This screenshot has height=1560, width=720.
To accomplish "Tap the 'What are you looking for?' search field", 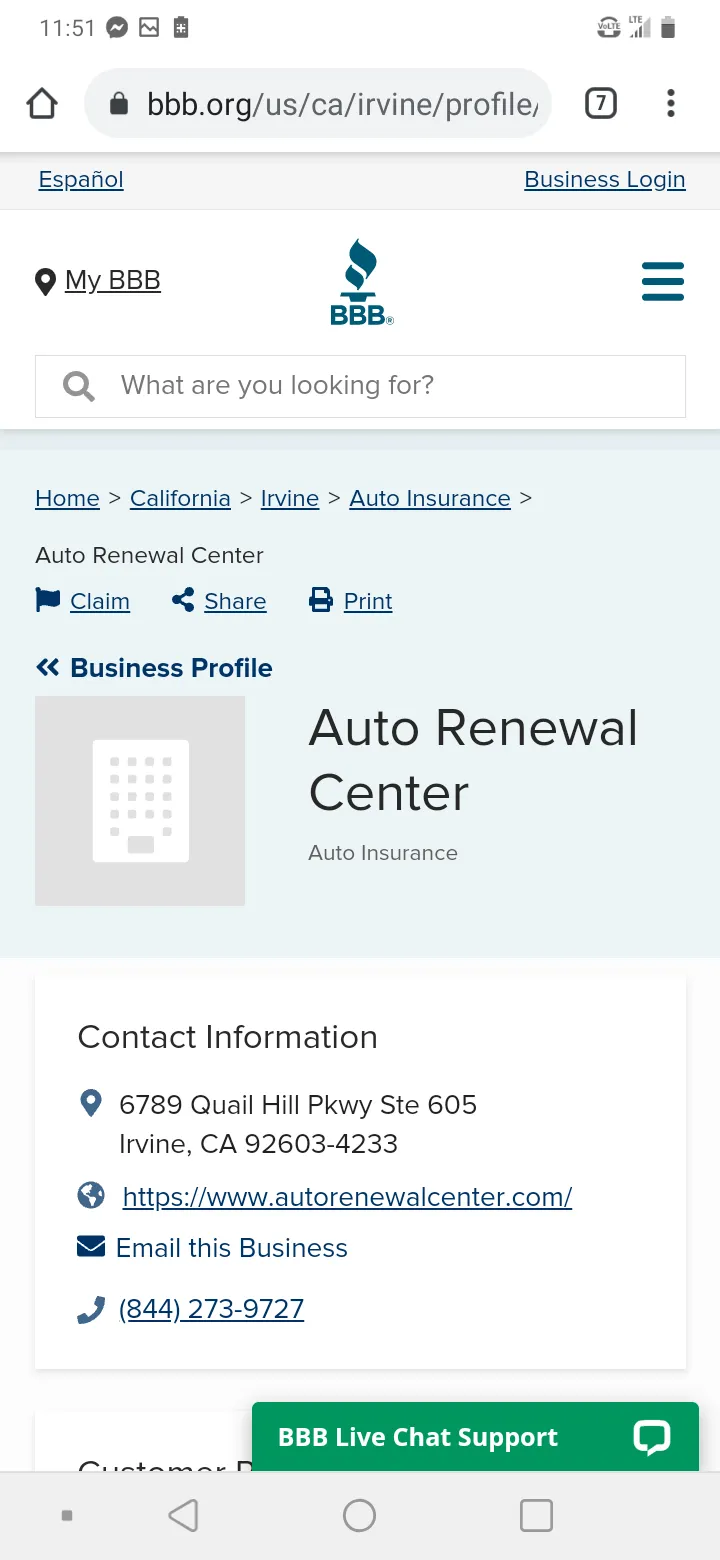I will [360, 386].
